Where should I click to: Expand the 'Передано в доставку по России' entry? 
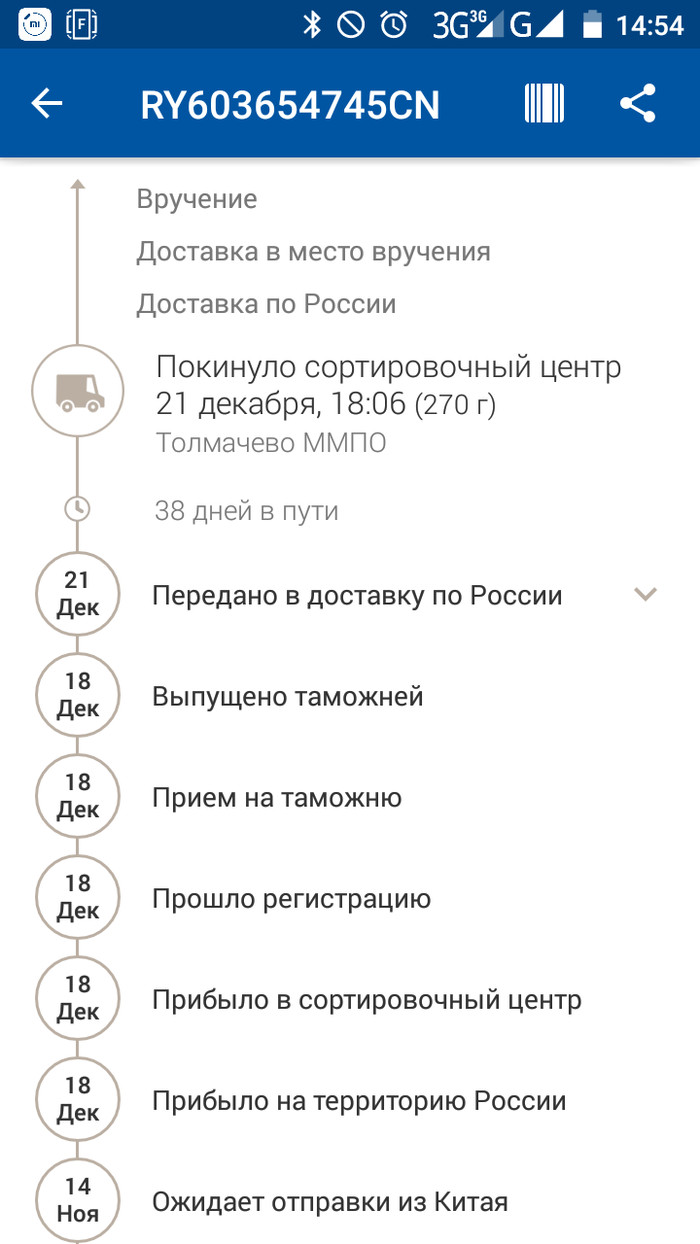point(645,595)
